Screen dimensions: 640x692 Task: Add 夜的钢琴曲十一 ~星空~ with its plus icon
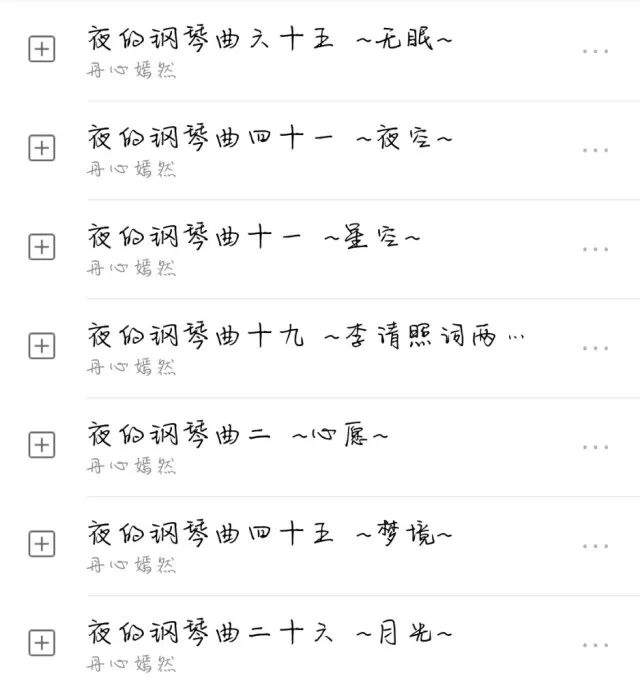pyautogui.click(x=41, y=248)
